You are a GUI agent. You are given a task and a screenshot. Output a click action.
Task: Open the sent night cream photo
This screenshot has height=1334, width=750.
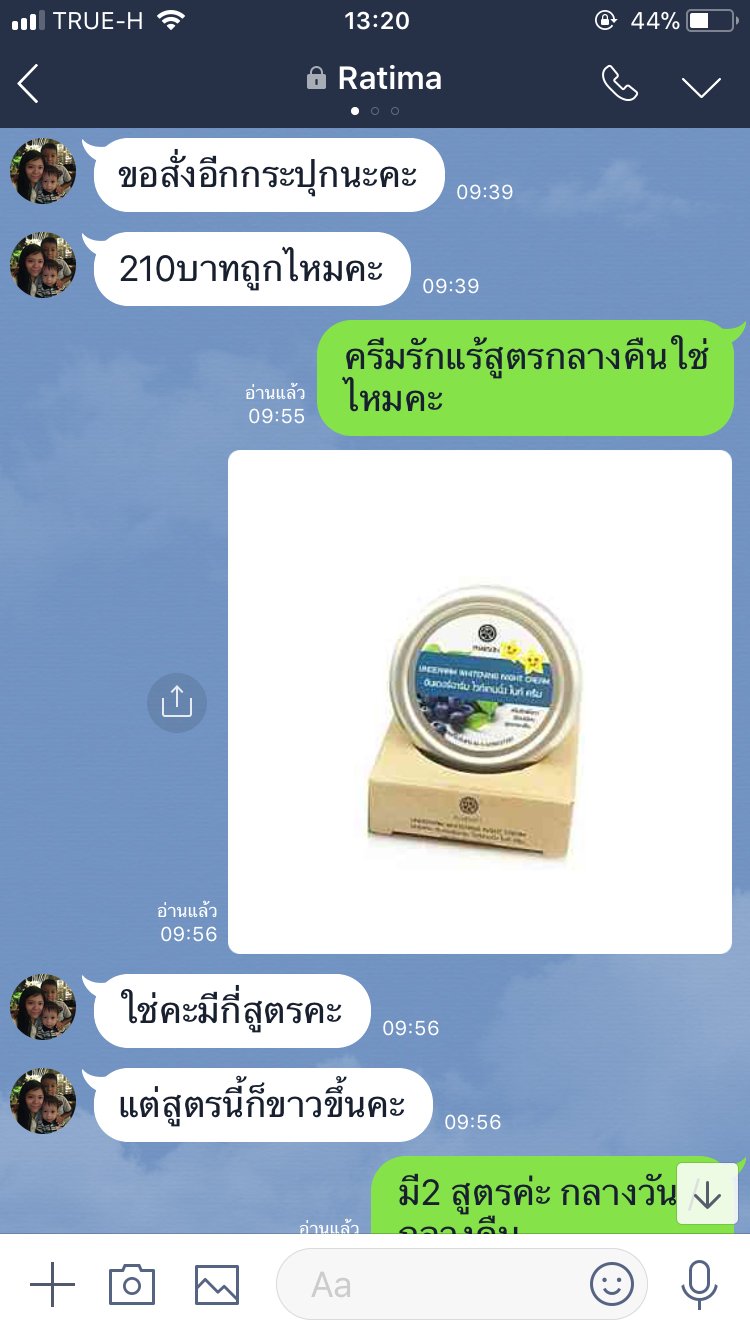tap(480, 702)
